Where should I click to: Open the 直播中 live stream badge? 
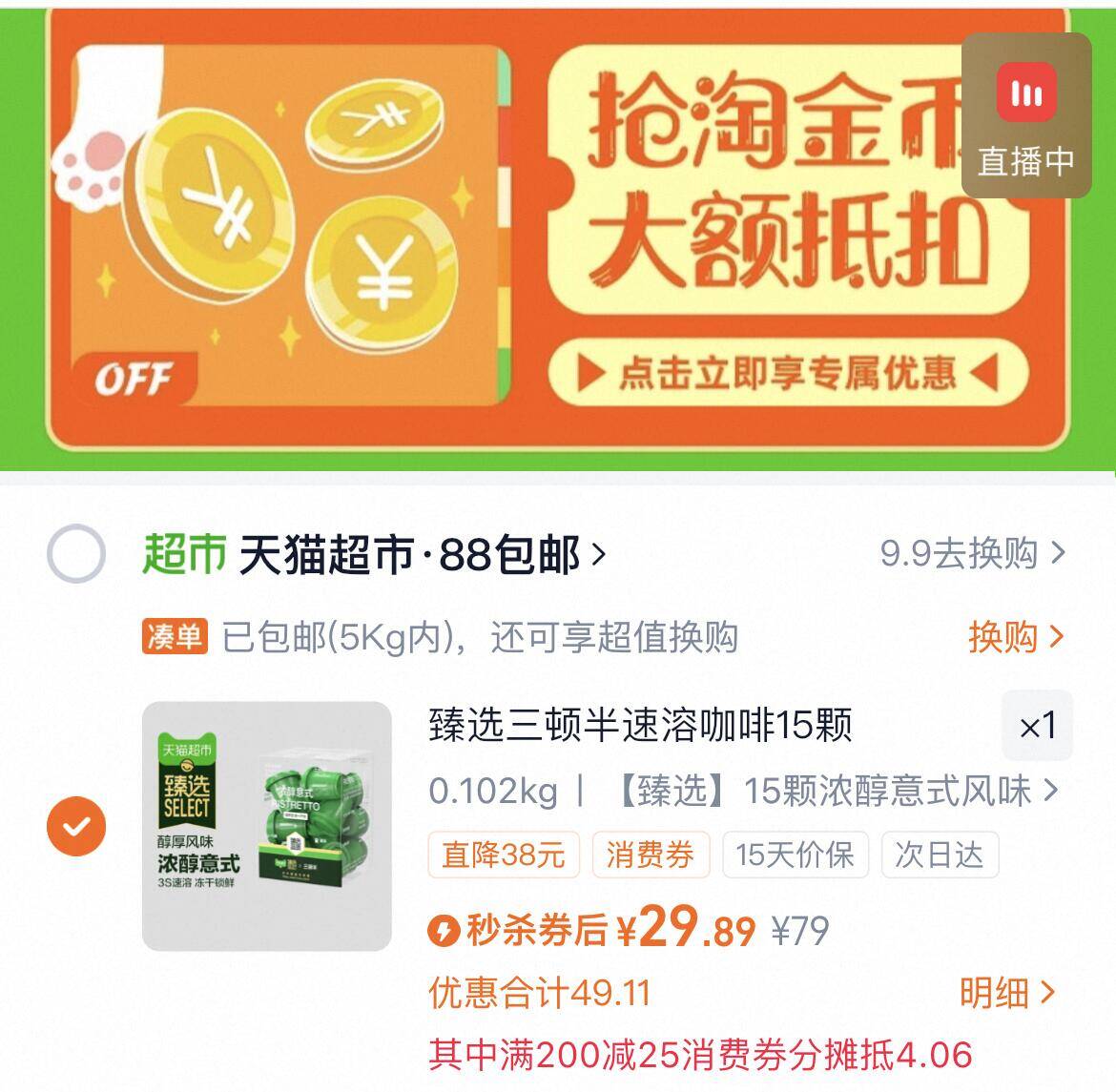click(x=1026, y=116)
